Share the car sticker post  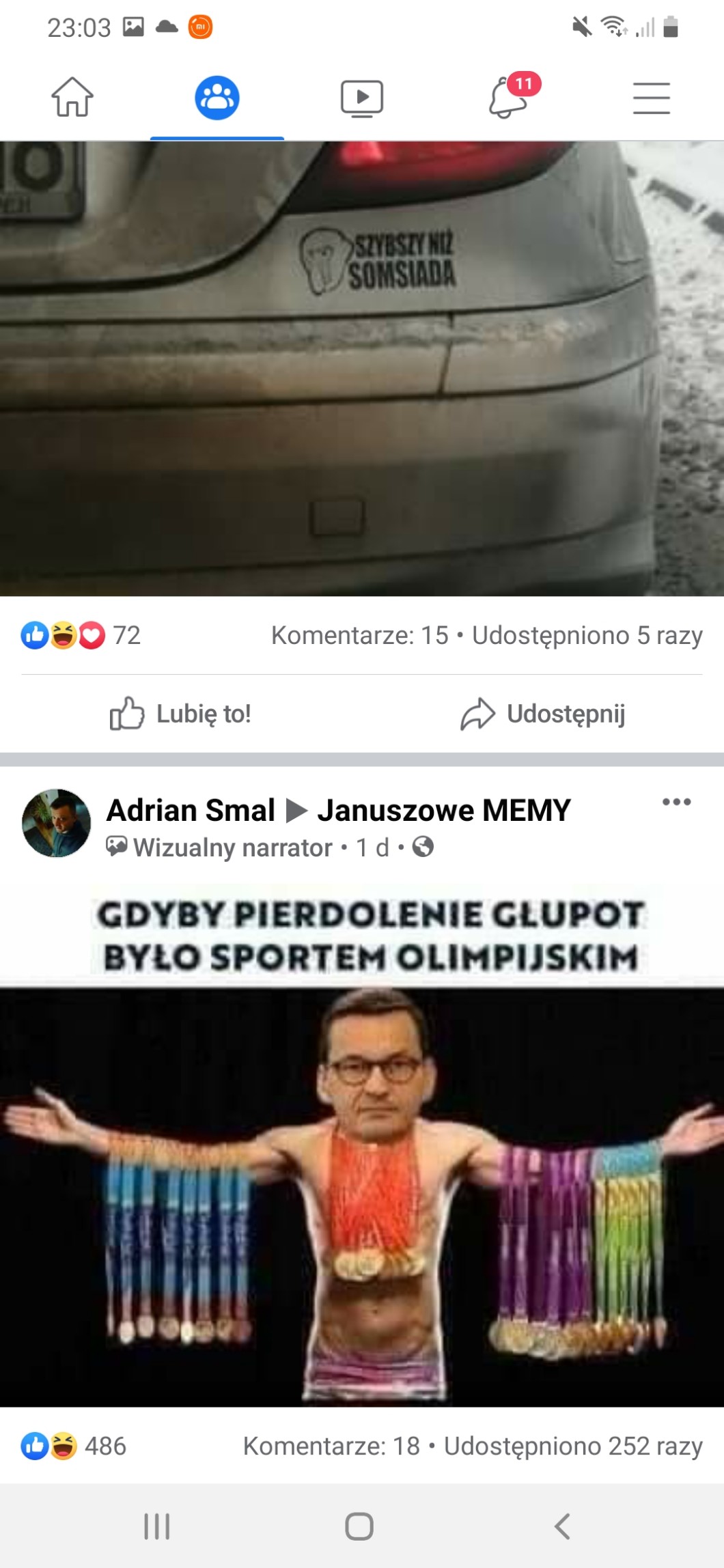tap(543, 714)
